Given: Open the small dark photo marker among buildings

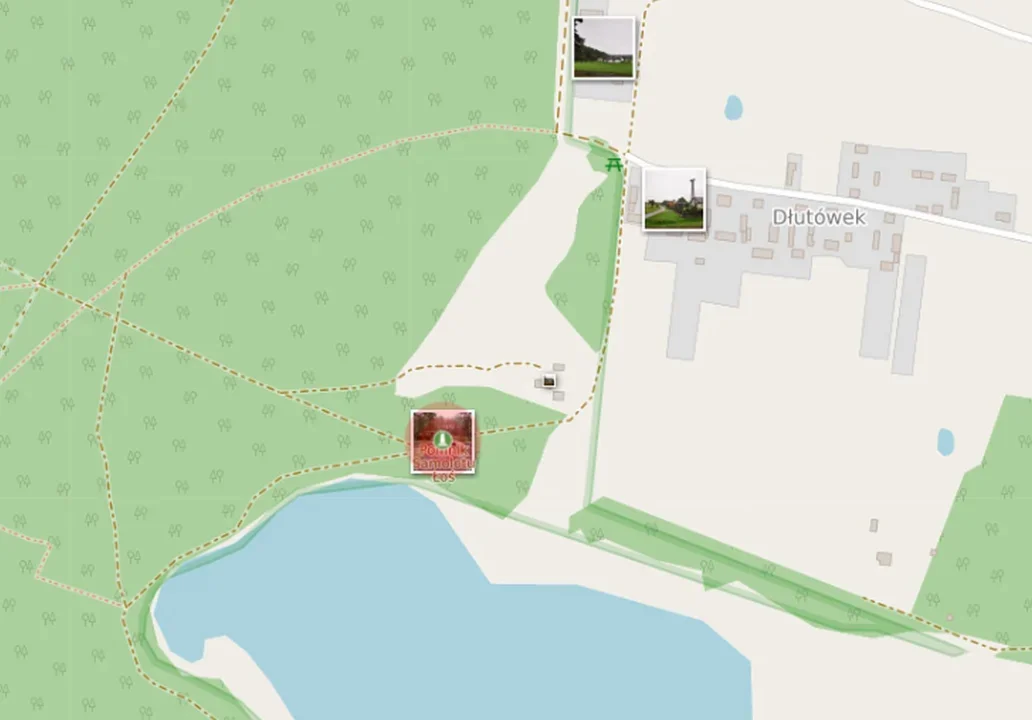Looking at the screenshot, I should (x=547, y=381).
